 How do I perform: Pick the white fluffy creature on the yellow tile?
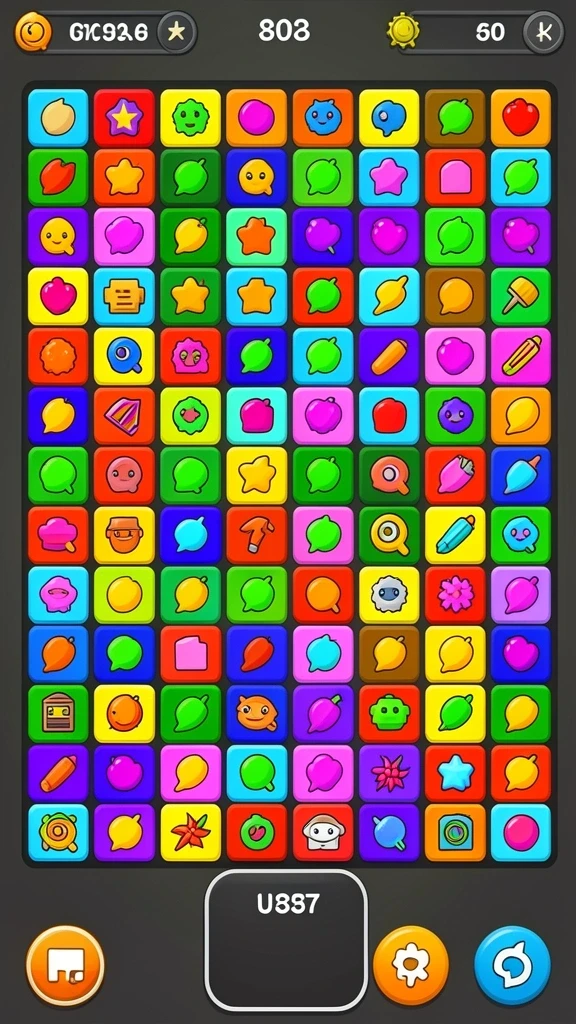pyautogui.click(x=389, y=594)
